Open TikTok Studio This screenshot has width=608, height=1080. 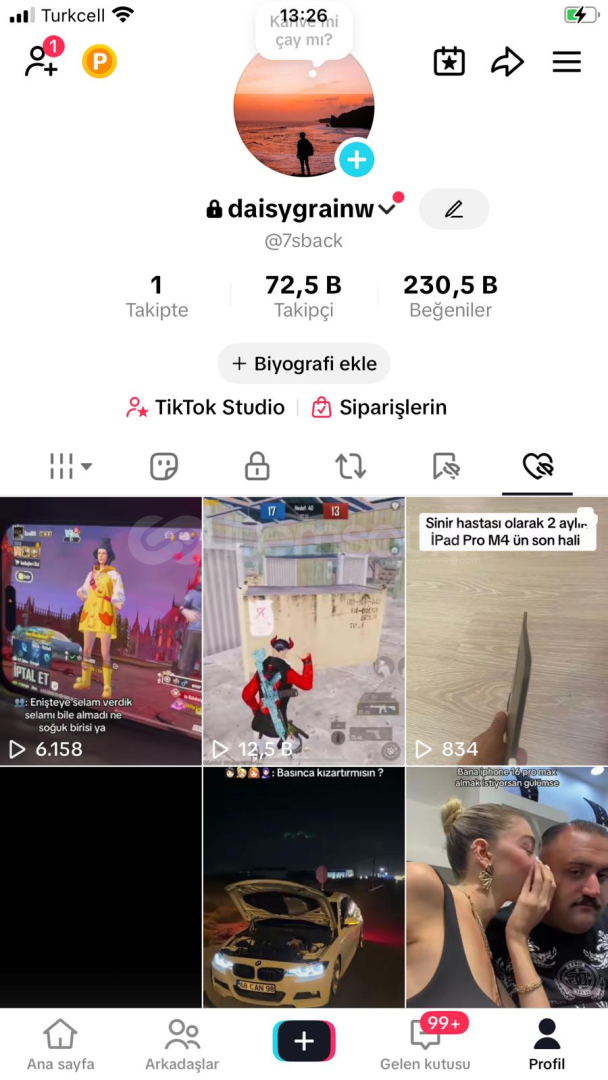click(205, 407)
